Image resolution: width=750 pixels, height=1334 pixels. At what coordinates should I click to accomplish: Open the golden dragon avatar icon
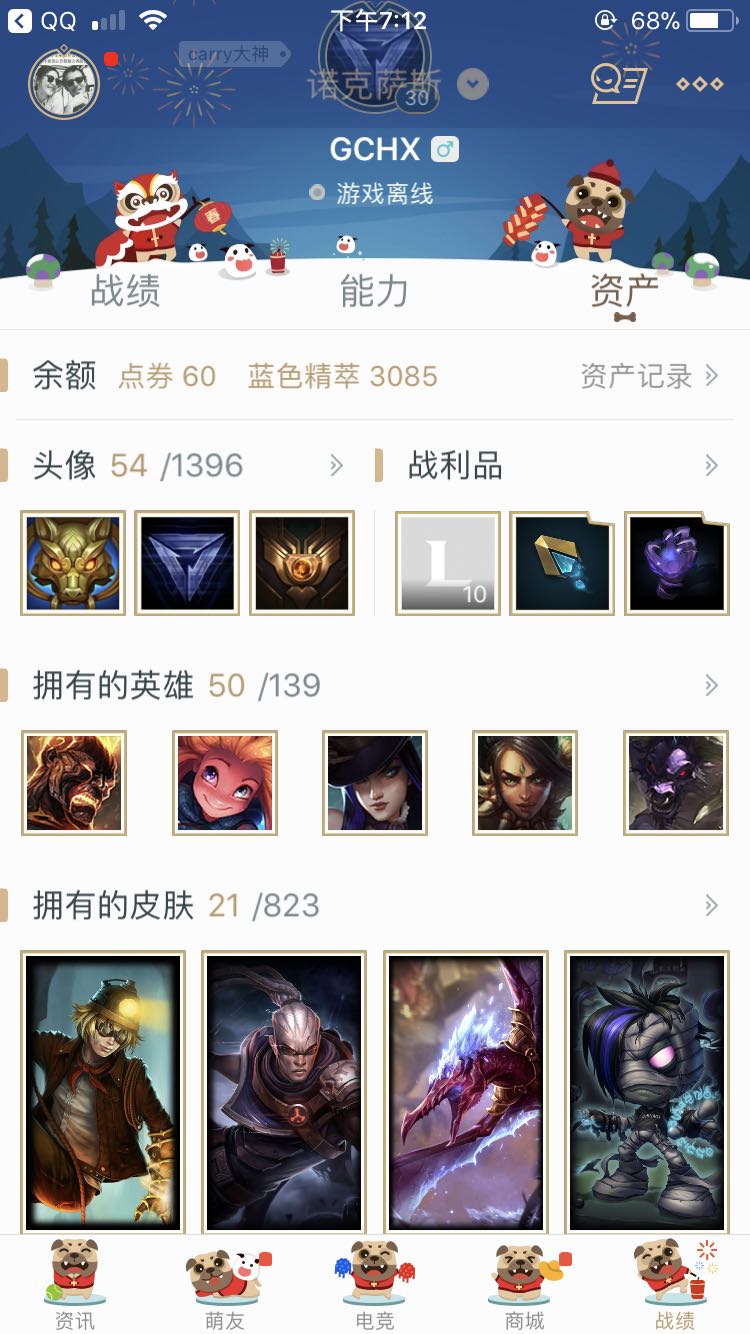click(x=73, y=563)
